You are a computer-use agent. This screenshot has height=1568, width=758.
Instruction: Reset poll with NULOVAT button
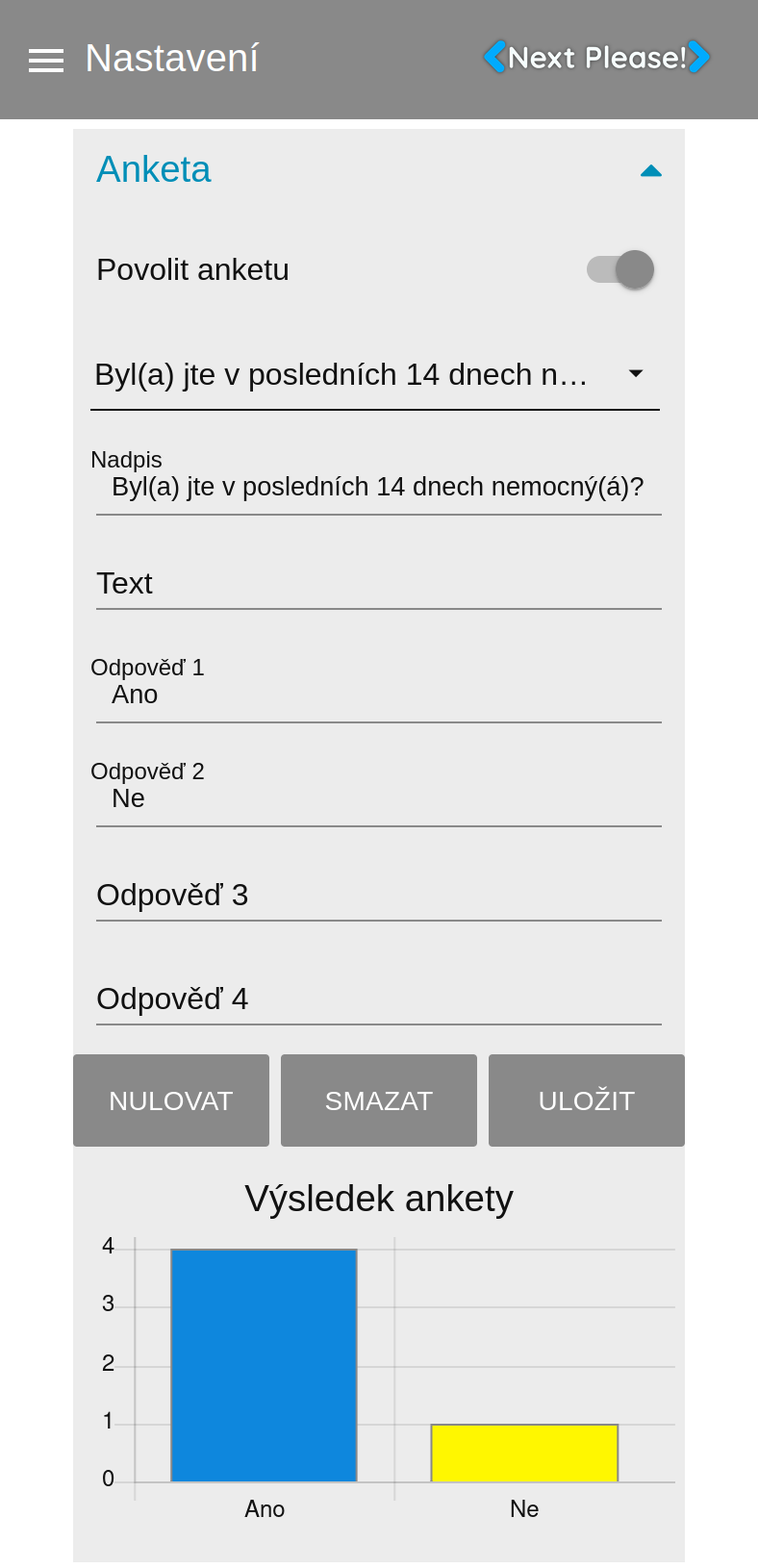point(171,1100)
